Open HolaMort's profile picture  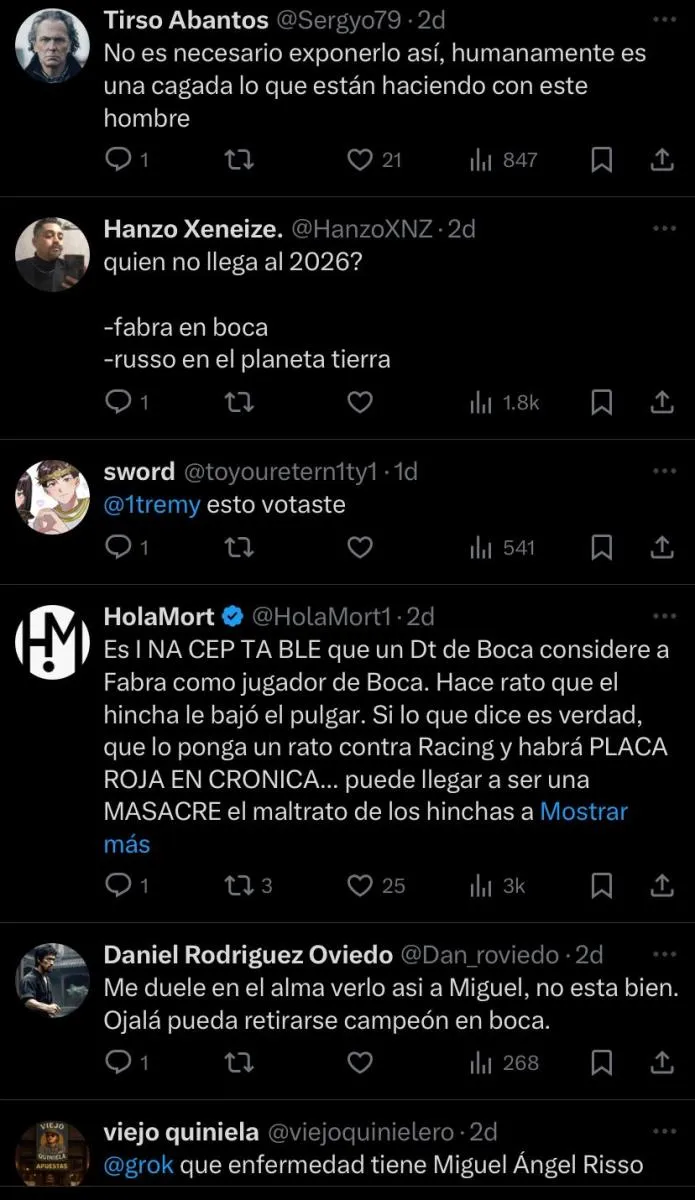[x=53, y=643]
